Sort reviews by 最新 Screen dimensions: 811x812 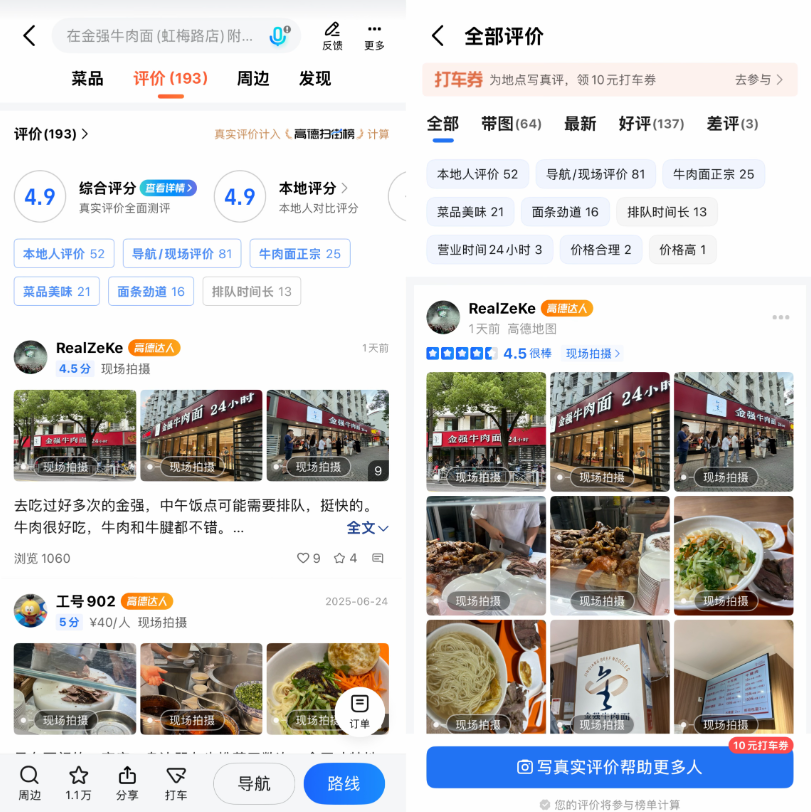pyautogui.click(x=580, y=124)
